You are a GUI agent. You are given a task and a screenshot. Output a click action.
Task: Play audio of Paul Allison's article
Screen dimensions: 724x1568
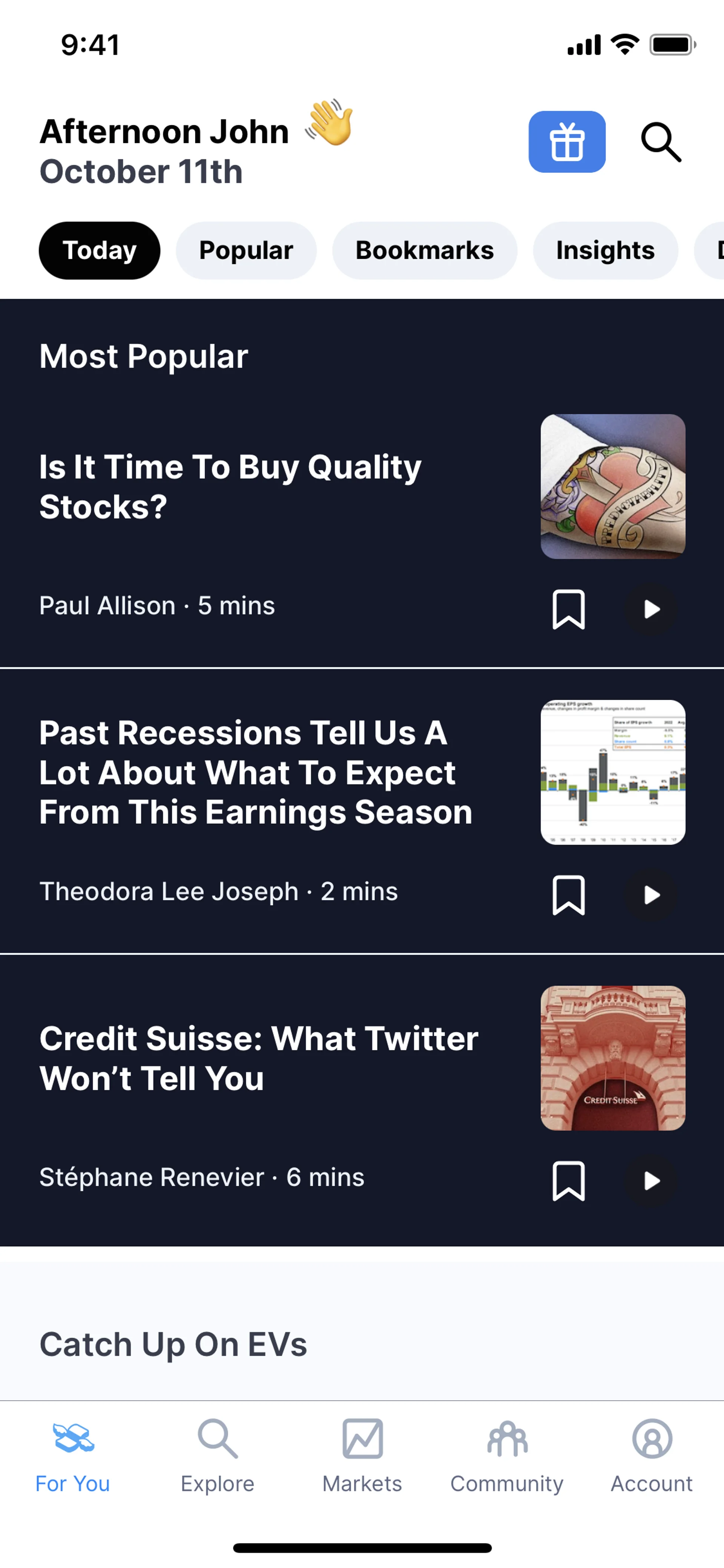tap(651, 609)
